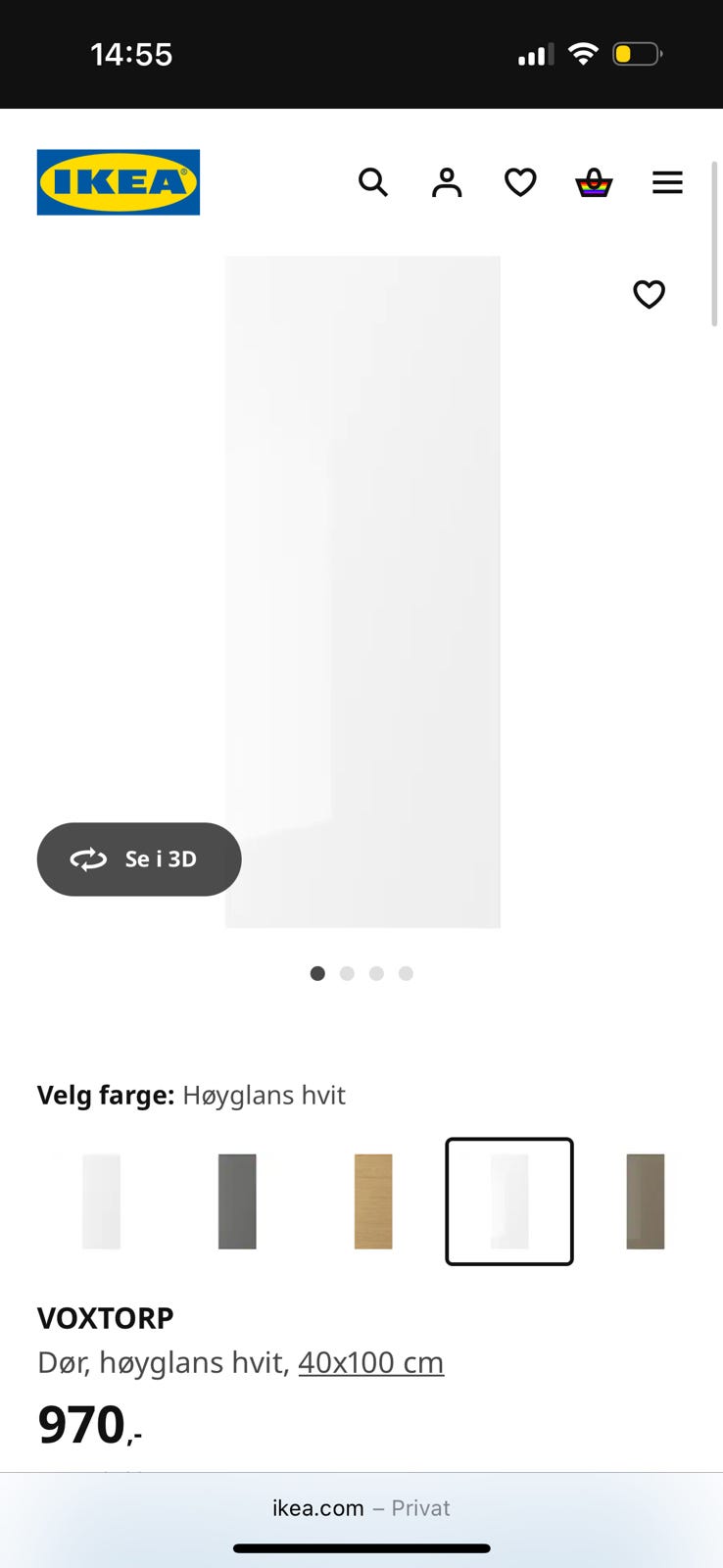The height and width of the screenshot is (1568, 723).
Task: Open the favorites heart in the header
Action: [x=520, y=182]
